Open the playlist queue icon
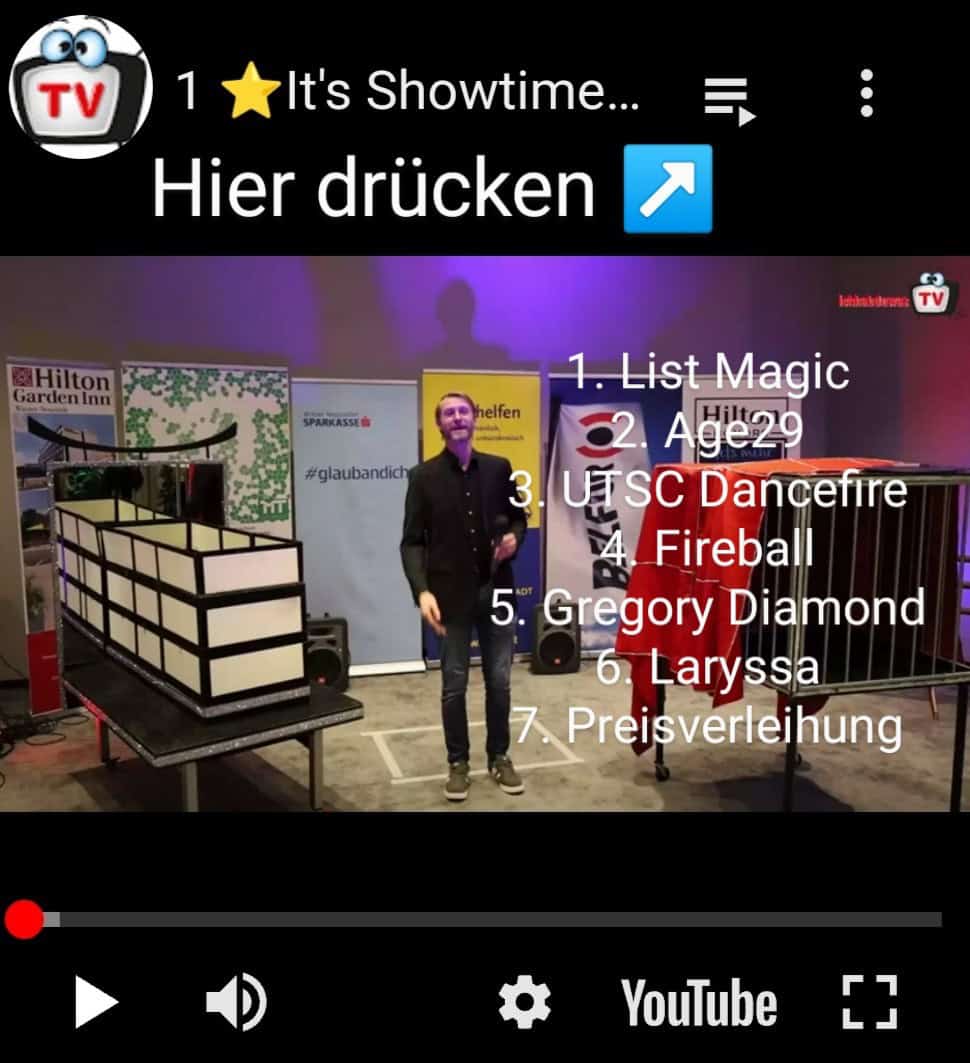The width and height of the screenshot is (970, 1063). coord(729,98)
